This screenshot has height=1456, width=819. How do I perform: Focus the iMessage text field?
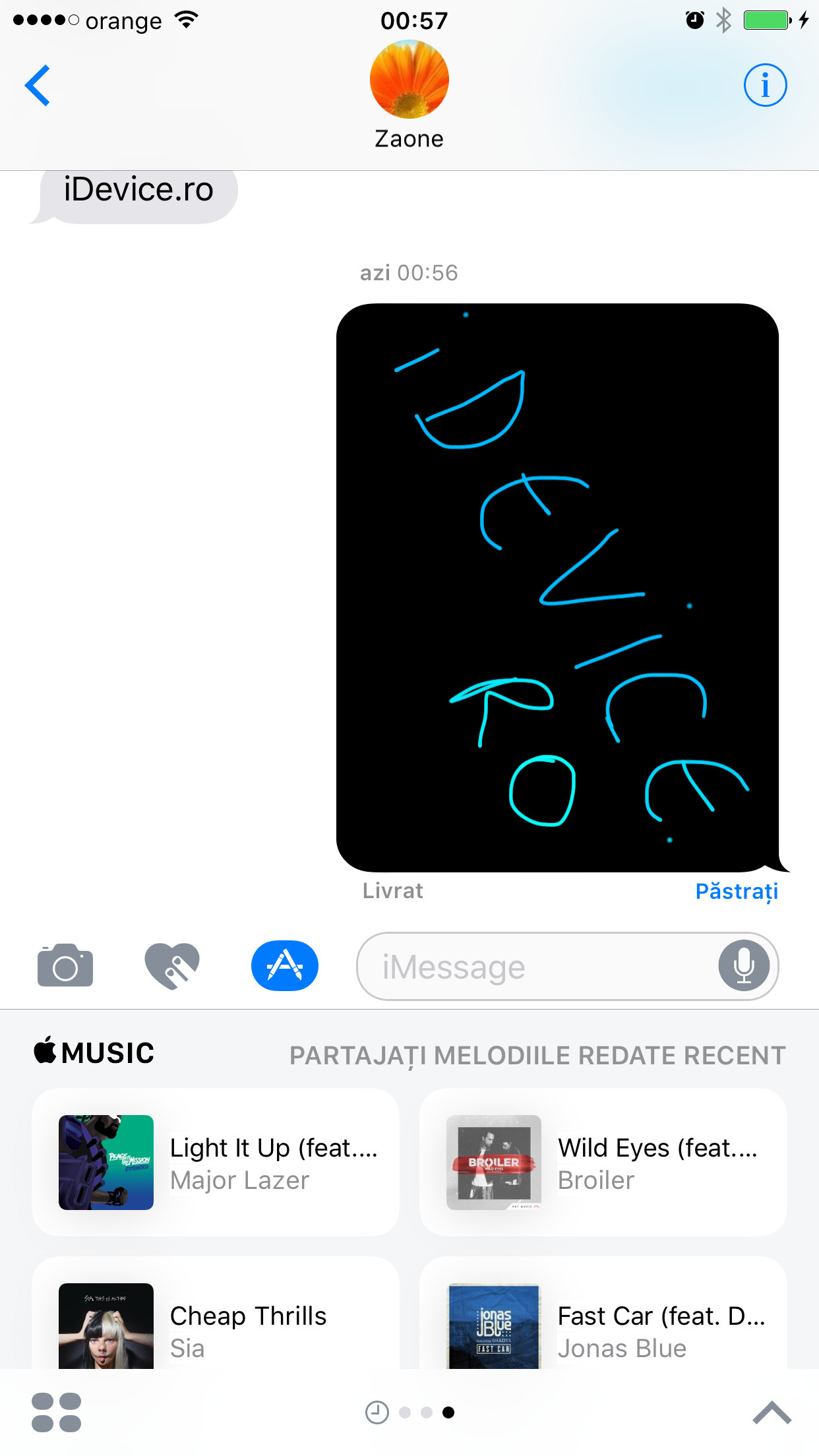pos(534,967)
